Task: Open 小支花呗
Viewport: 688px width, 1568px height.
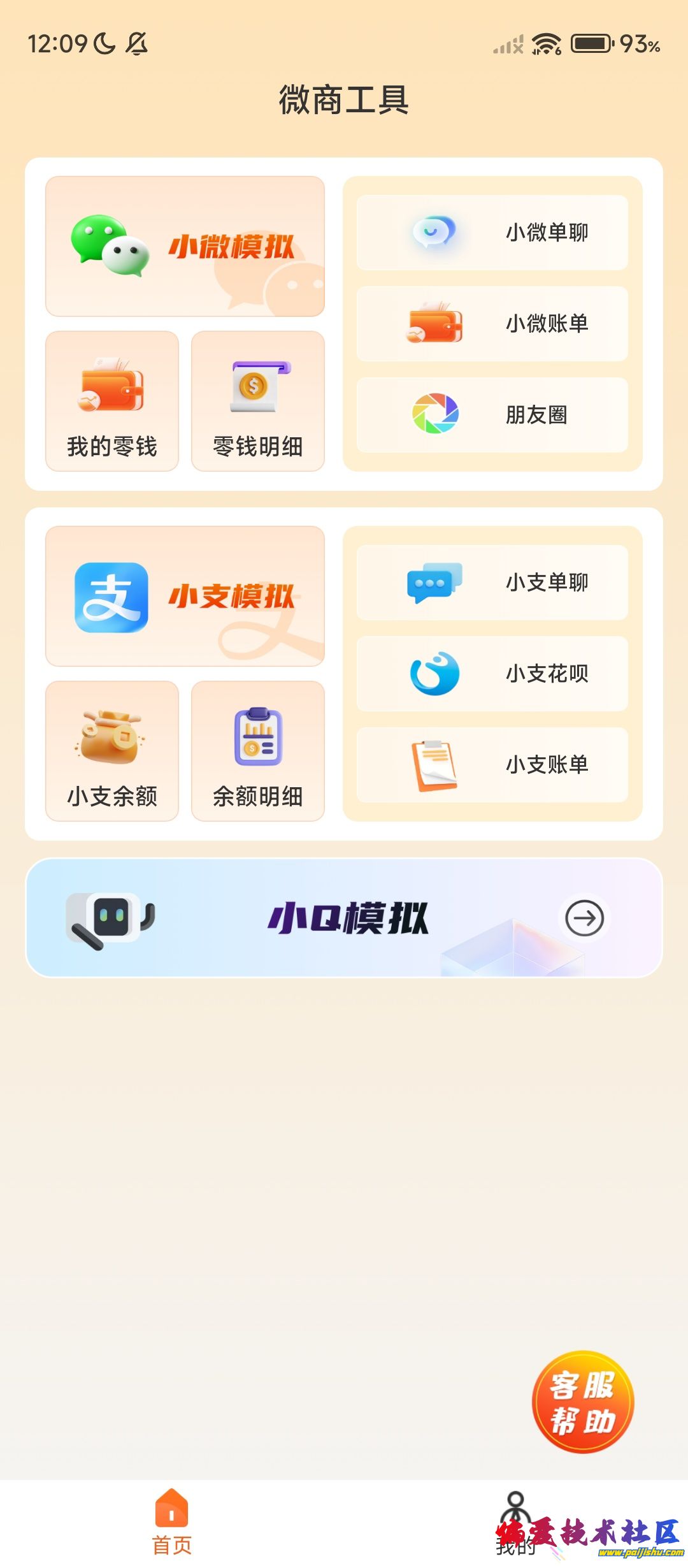Action: point(492,674)
